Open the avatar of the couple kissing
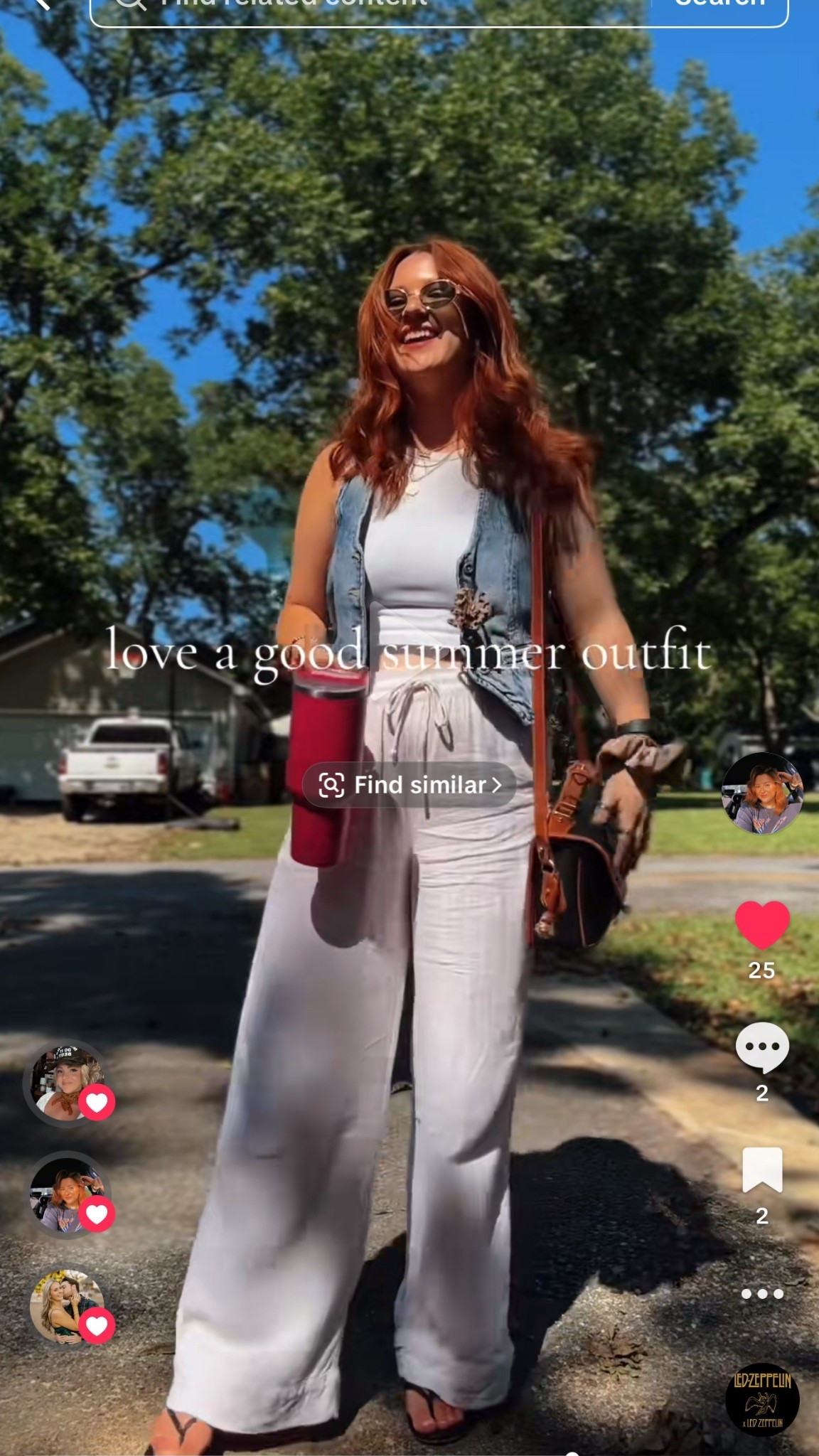 65,1306
